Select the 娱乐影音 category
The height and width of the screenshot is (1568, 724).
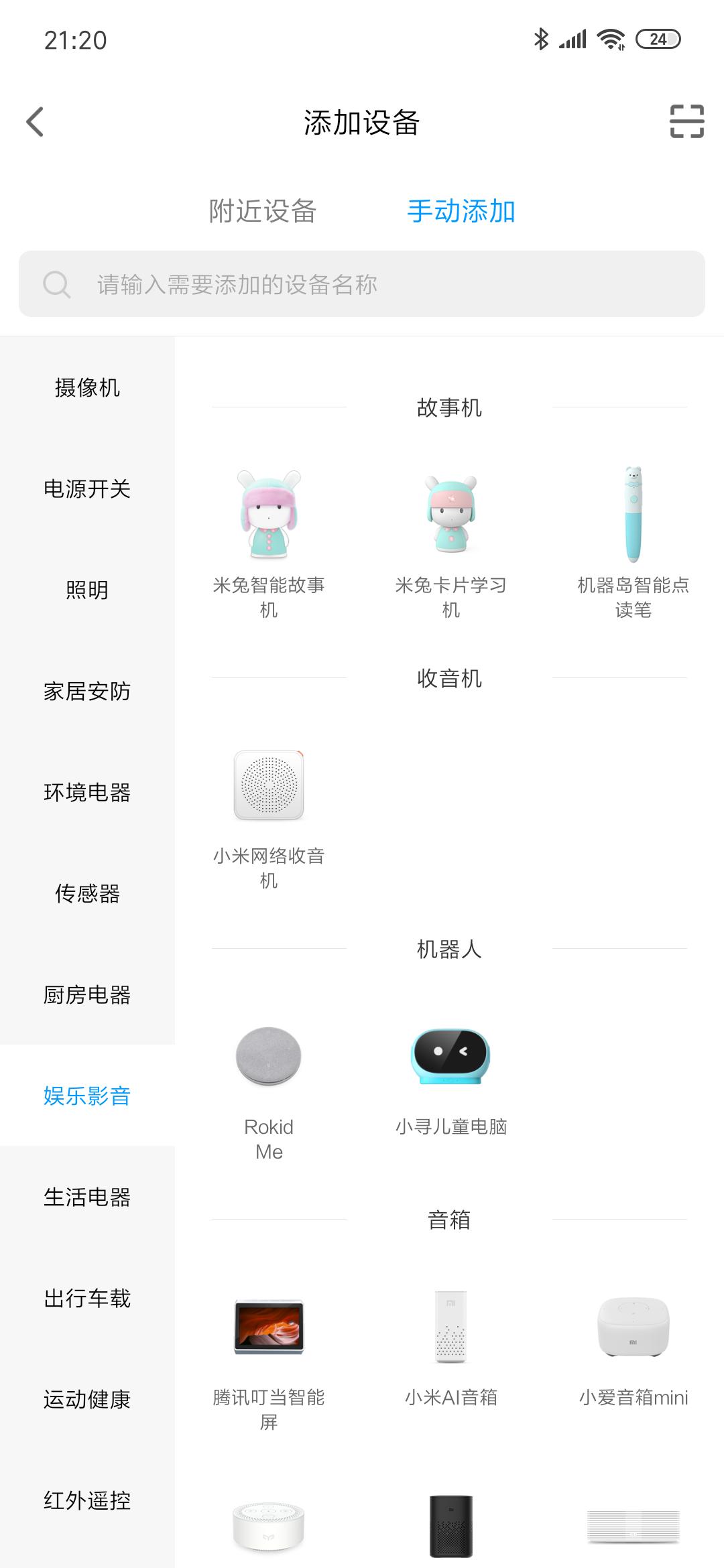[88, 1098]
